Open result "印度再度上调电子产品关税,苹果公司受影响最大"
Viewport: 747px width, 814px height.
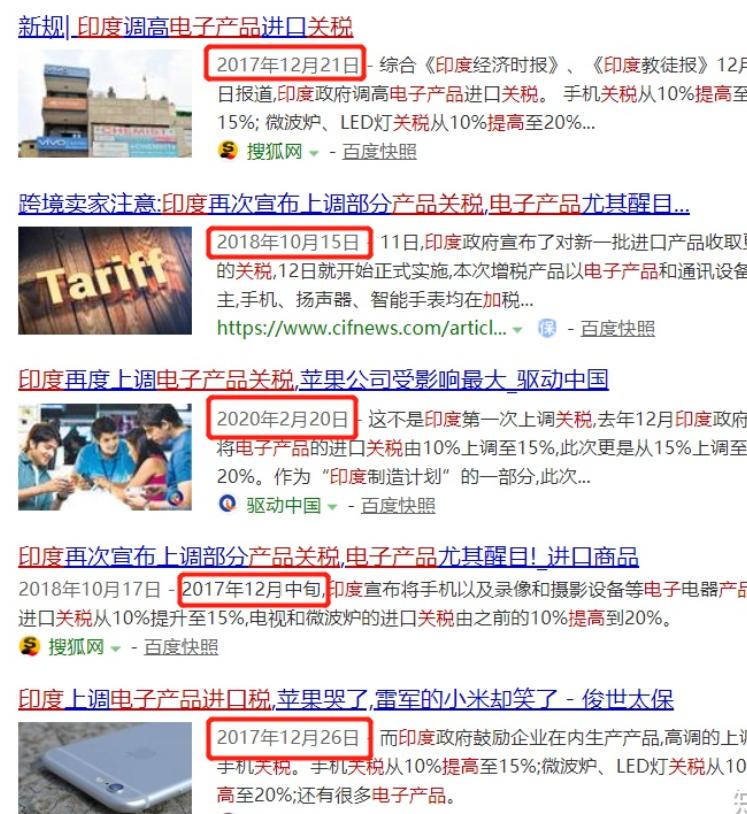[312, 380]
